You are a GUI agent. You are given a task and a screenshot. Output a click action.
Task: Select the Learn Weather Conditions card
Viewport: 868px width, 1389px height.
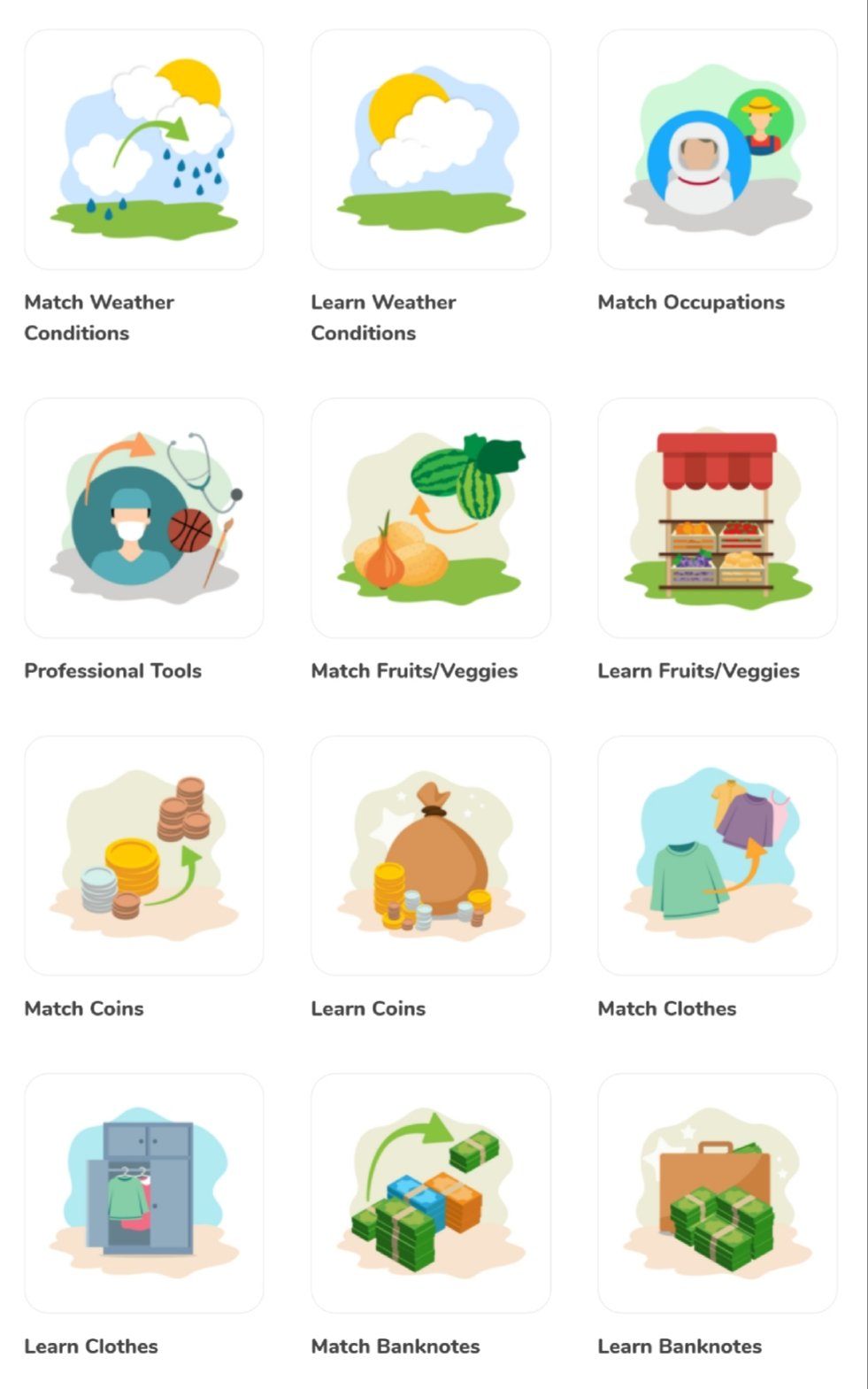[x=430, y=150]
